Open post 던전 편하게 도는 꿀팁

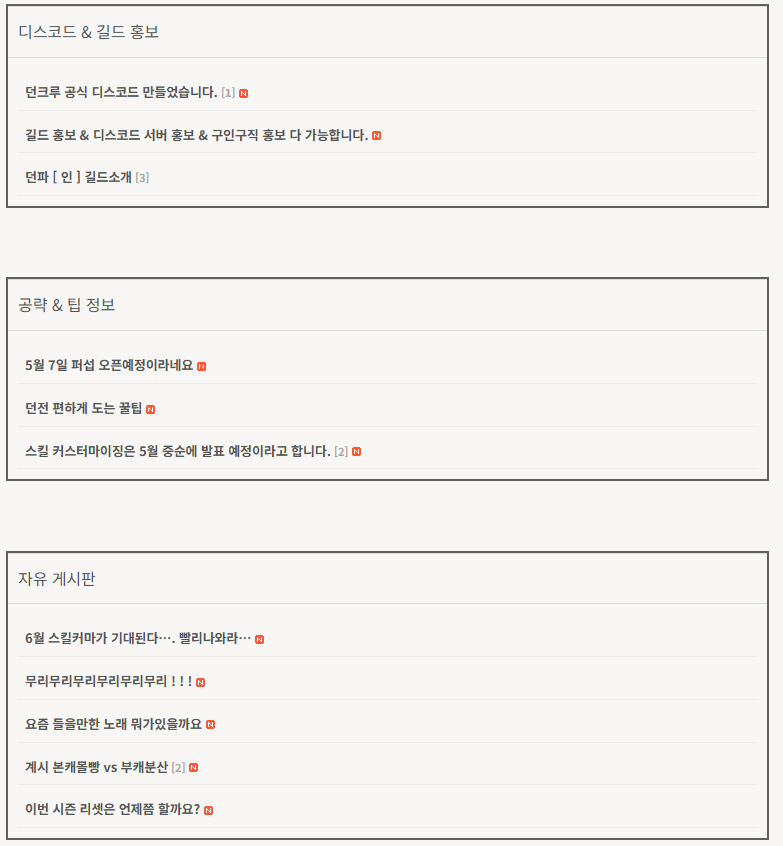83,408
